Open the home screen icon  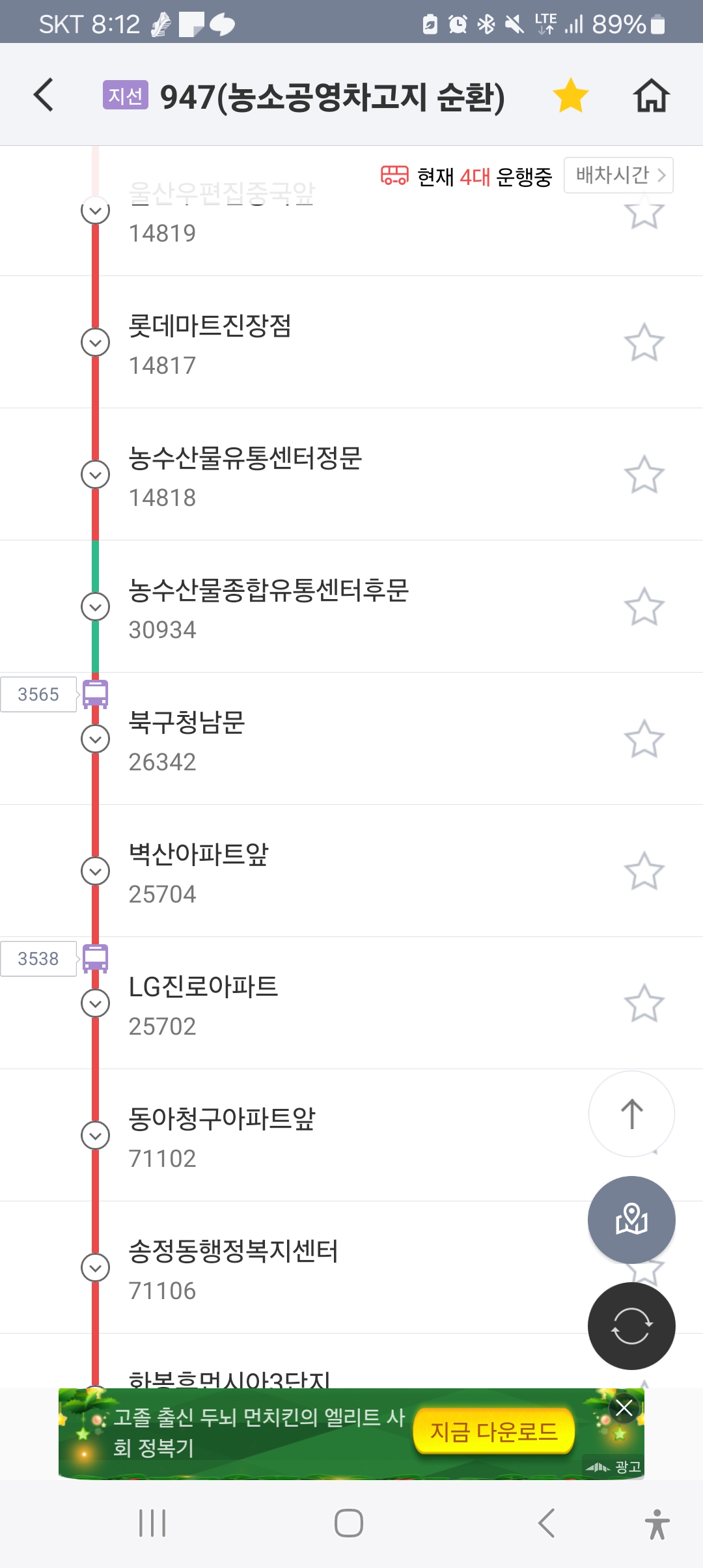pos(652,96)
